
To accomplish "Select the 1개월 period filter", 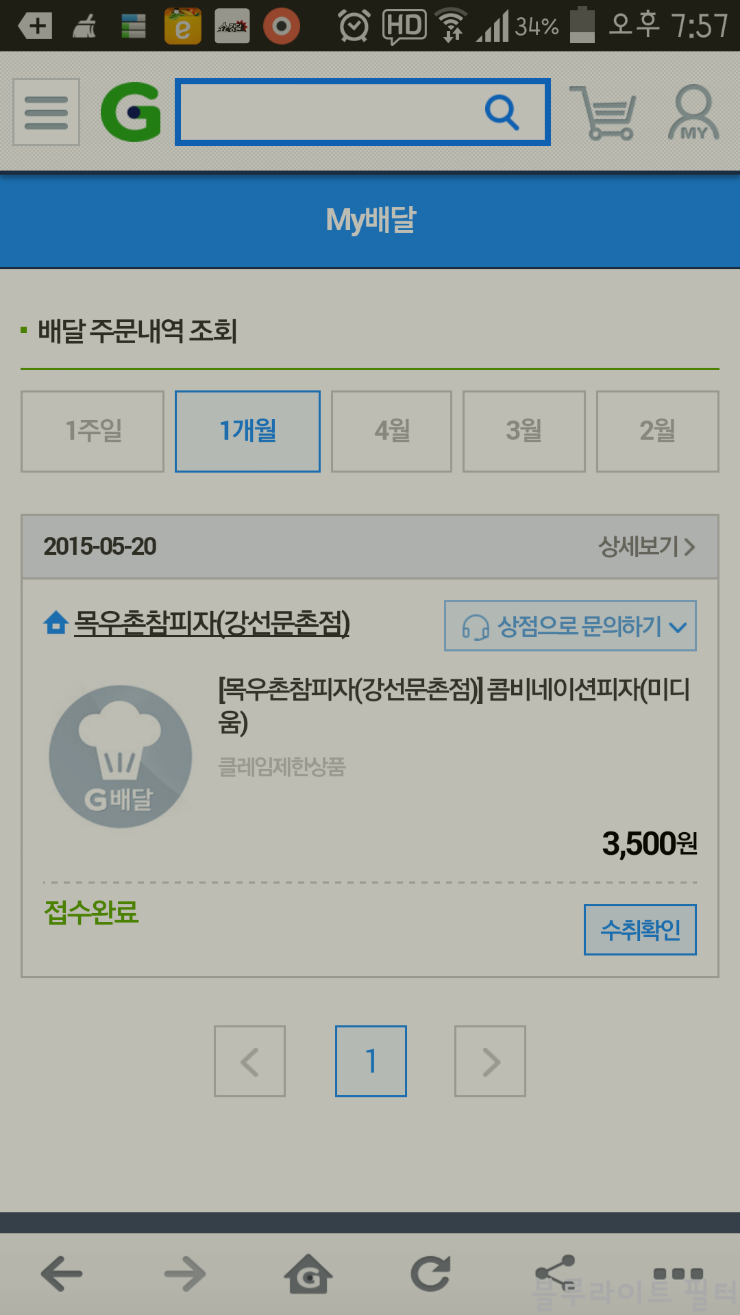I will [x=248, y=431].
